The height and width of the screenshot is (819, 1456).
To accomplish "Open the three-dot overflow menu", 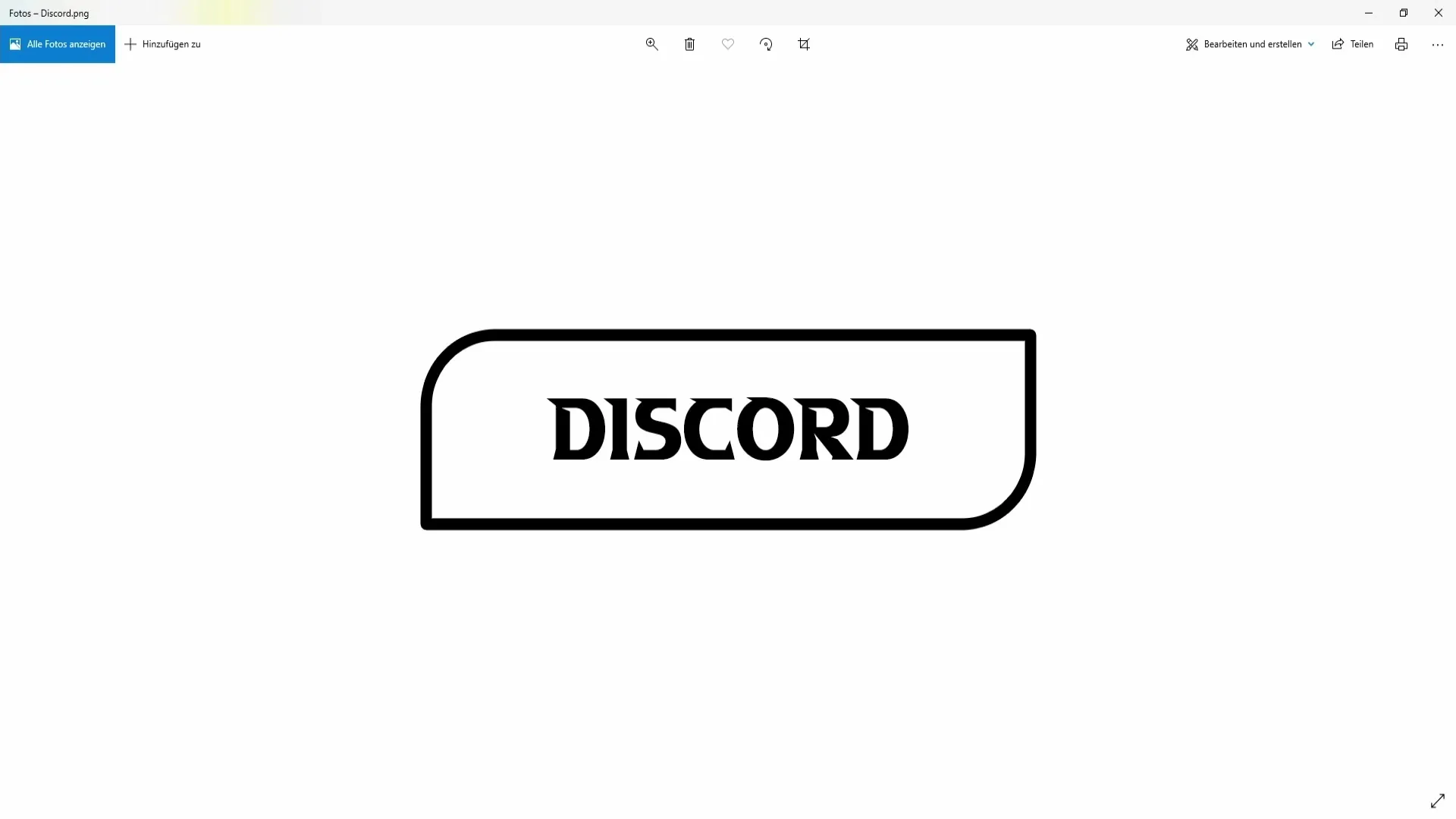I will (x=1438, y=45).
